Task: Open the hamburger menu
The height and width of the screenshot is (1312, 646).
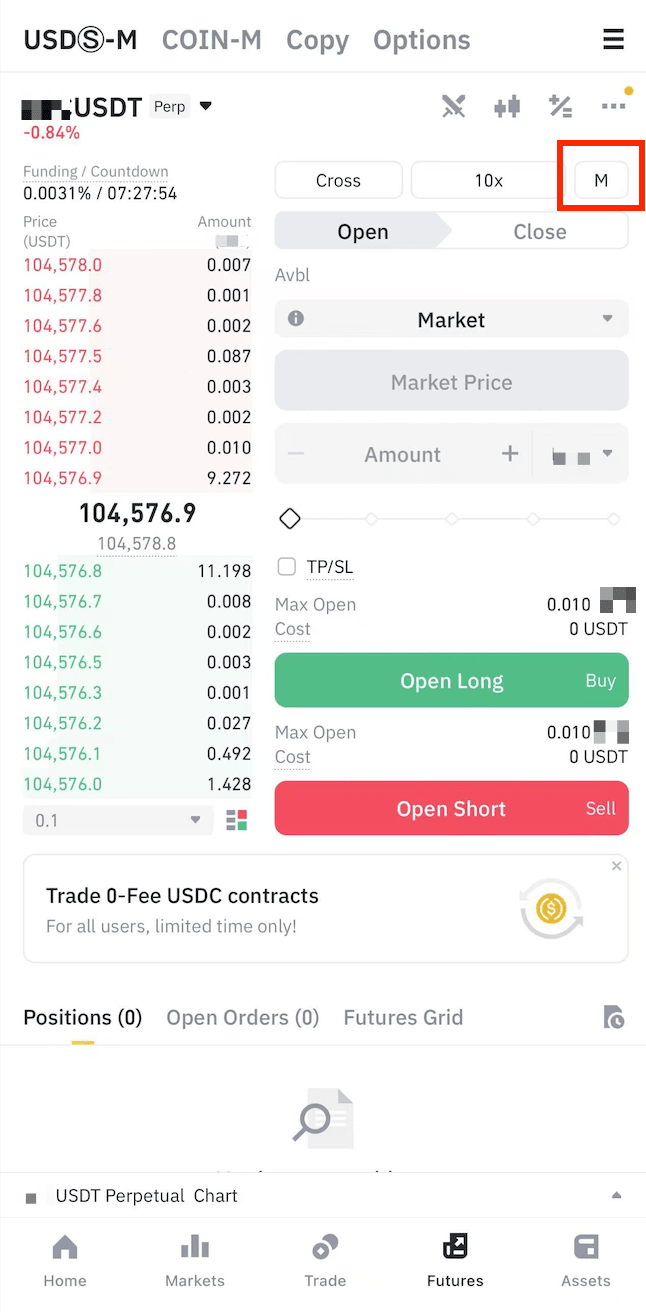Action: coord(613,40)
